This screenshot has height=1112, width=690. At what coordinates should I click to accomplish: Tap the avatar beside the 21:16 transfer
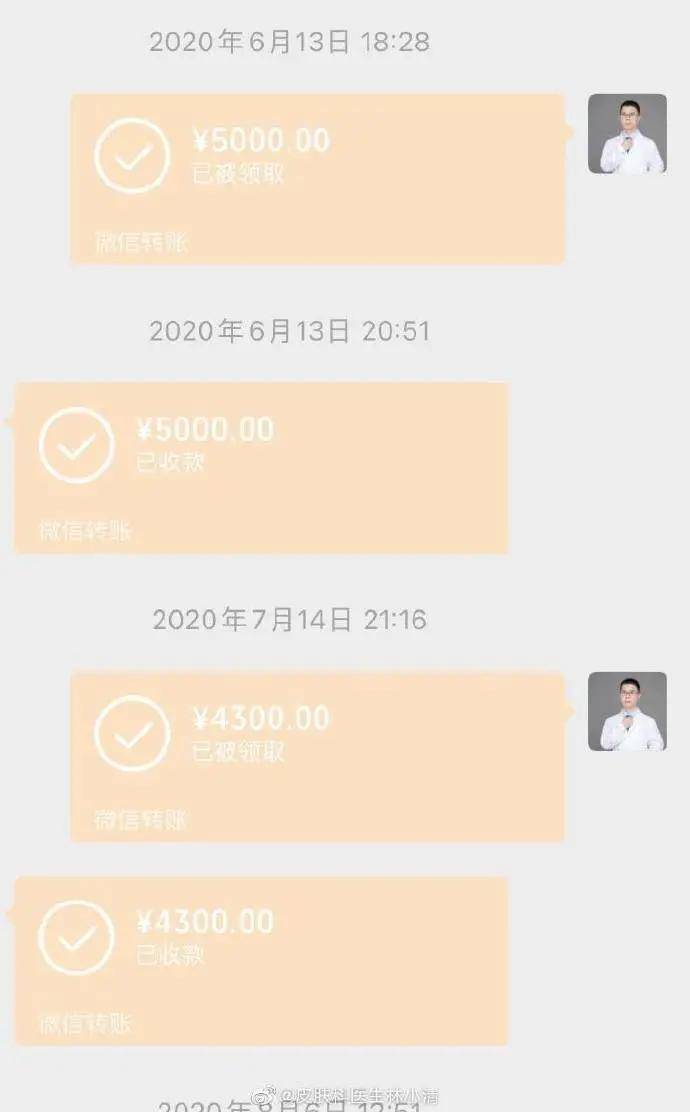pyautogui.click(x=627, y=711)
